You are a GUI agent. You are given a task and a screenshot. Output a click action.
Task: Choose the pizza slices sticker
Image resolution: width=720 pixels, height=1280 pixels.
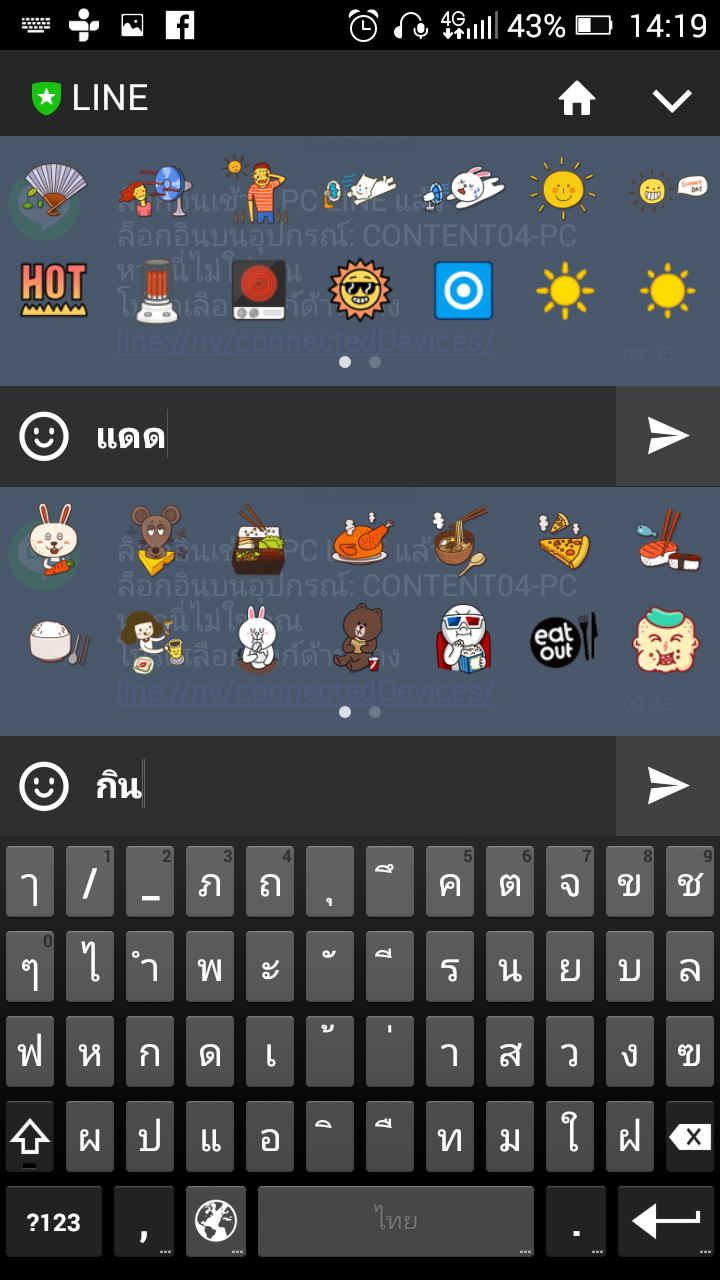tap(563, 540)
